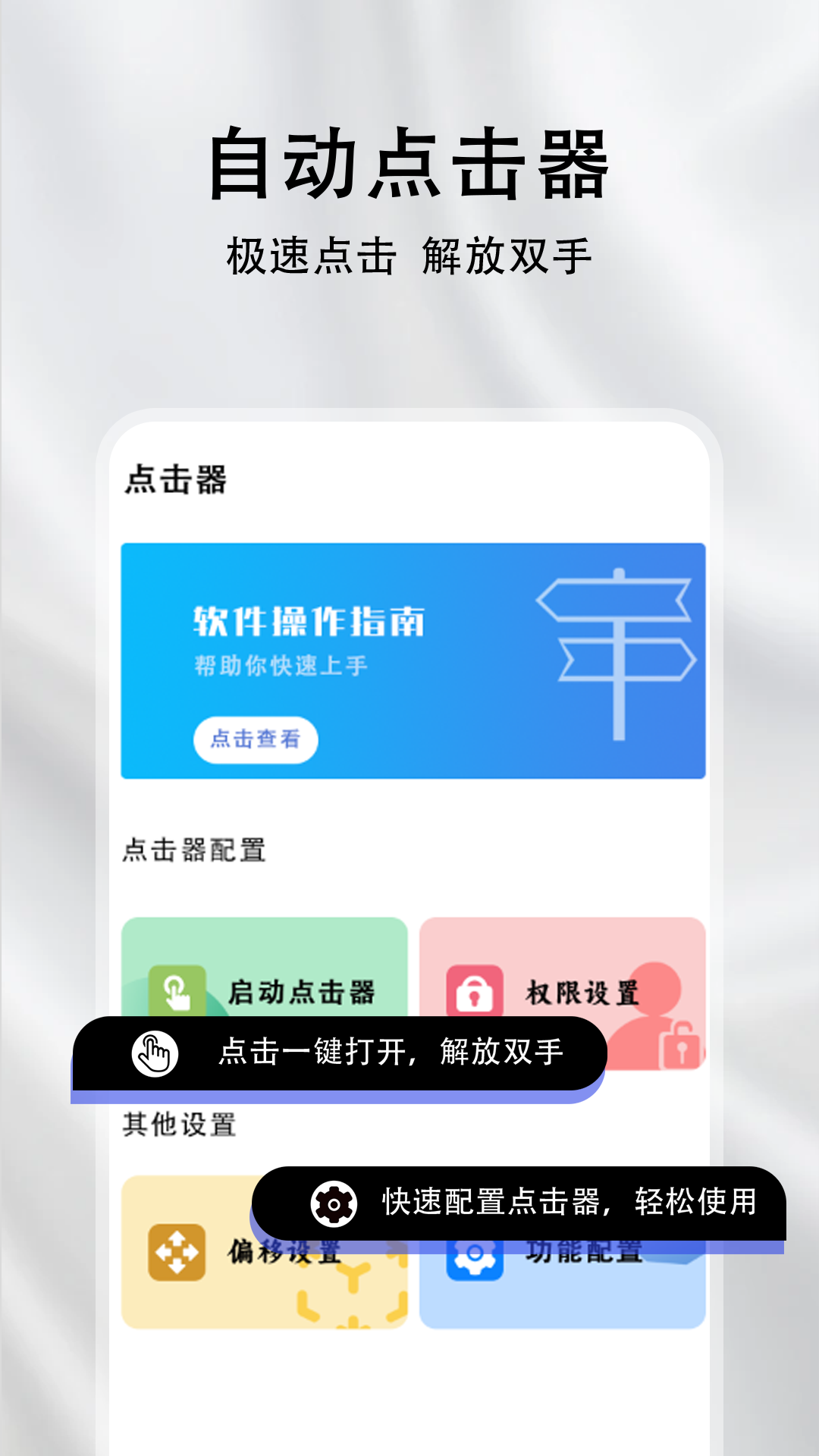Select the green hand icon on 启动点击器
Screen dimensions: 819x1456
tap(176, 990)
